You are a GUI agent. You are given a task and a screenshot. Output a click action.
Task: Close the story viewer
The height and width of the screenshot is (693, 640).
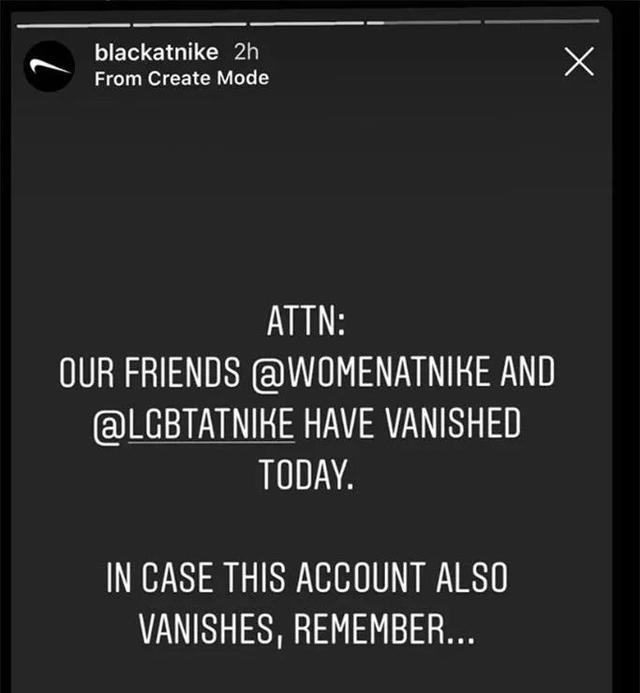pyautogui.click(x=579, y=62)
